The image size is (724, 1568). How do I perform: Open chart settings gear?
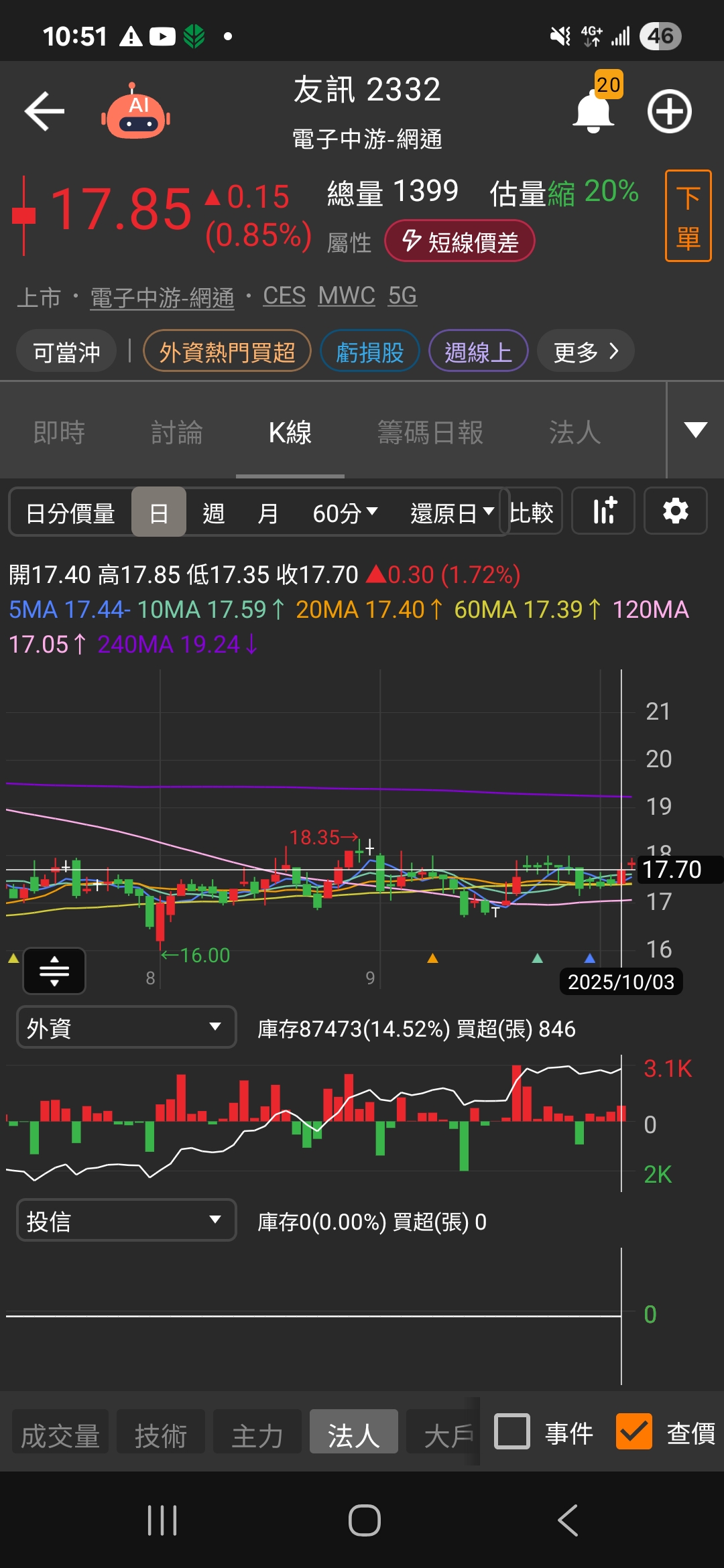tap(675, 511)
